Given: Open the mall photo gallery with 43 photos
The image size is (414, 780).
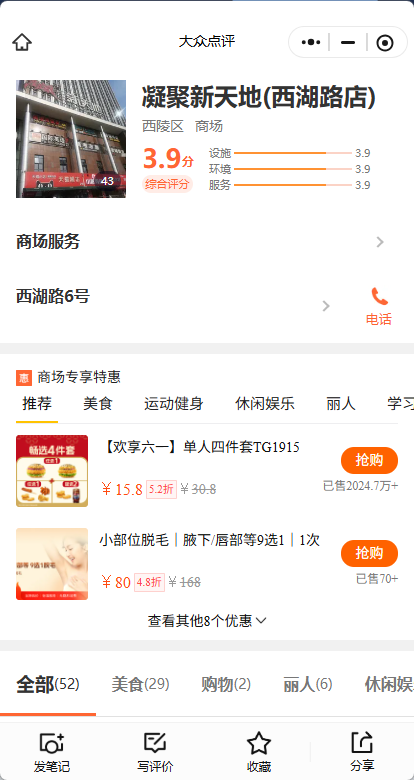Looking at the screenshot, I should tap(71, 139).
